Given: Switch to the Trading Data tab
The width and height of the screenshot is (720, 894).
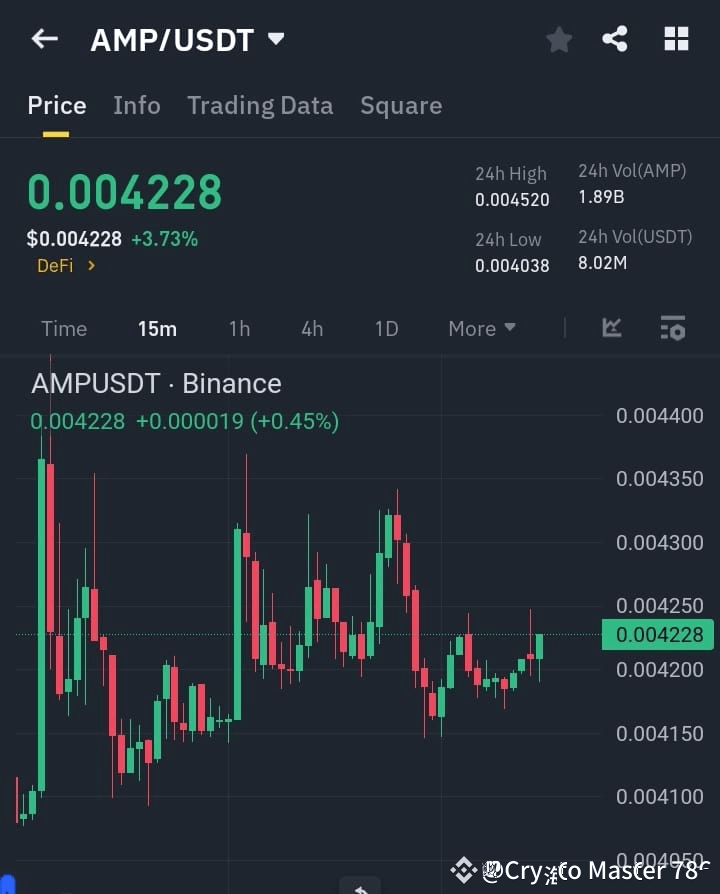Looking at the screenshot, I should click(x=260, y=105).
